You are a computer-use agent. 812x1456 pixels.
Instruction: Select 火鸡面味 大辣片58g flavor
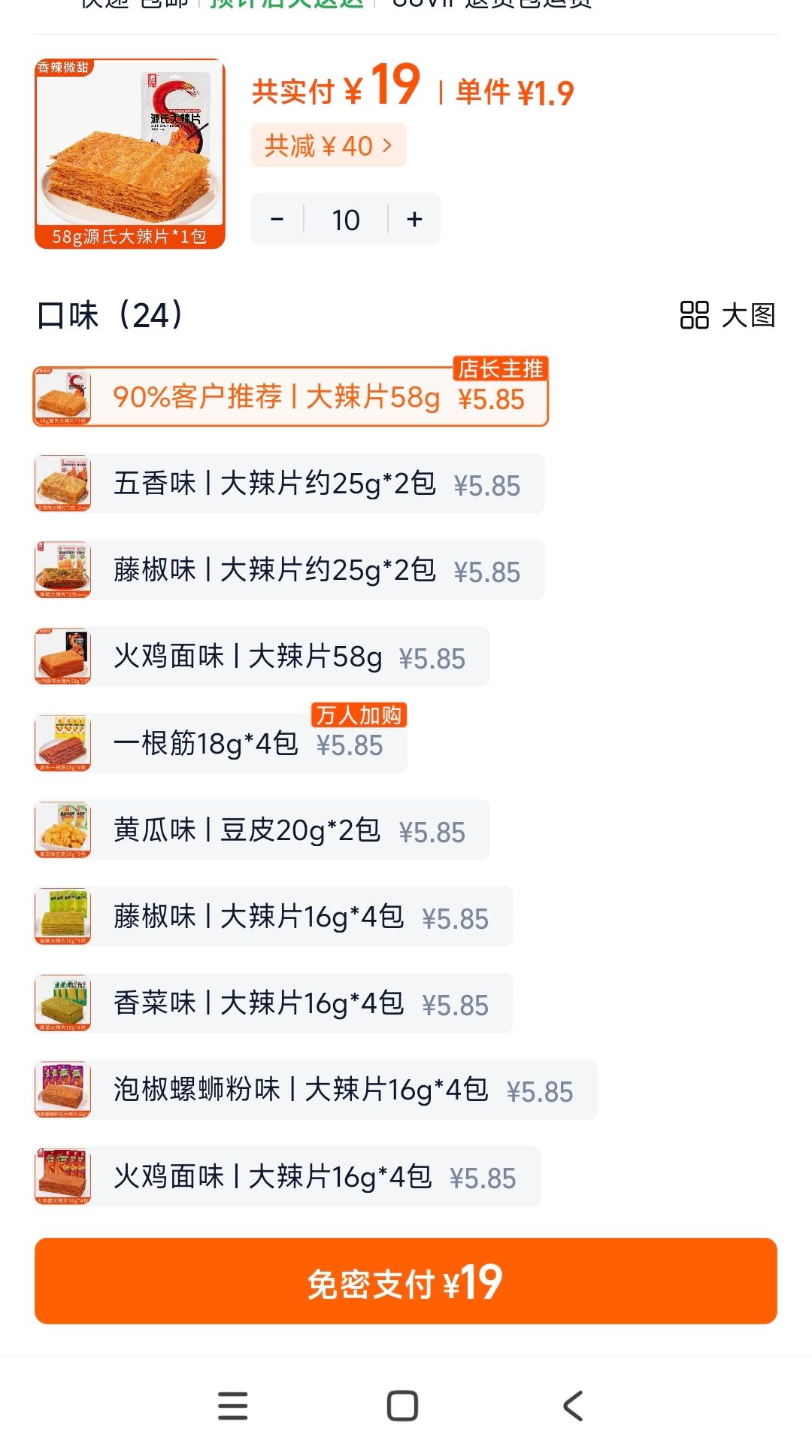point(262,657)
